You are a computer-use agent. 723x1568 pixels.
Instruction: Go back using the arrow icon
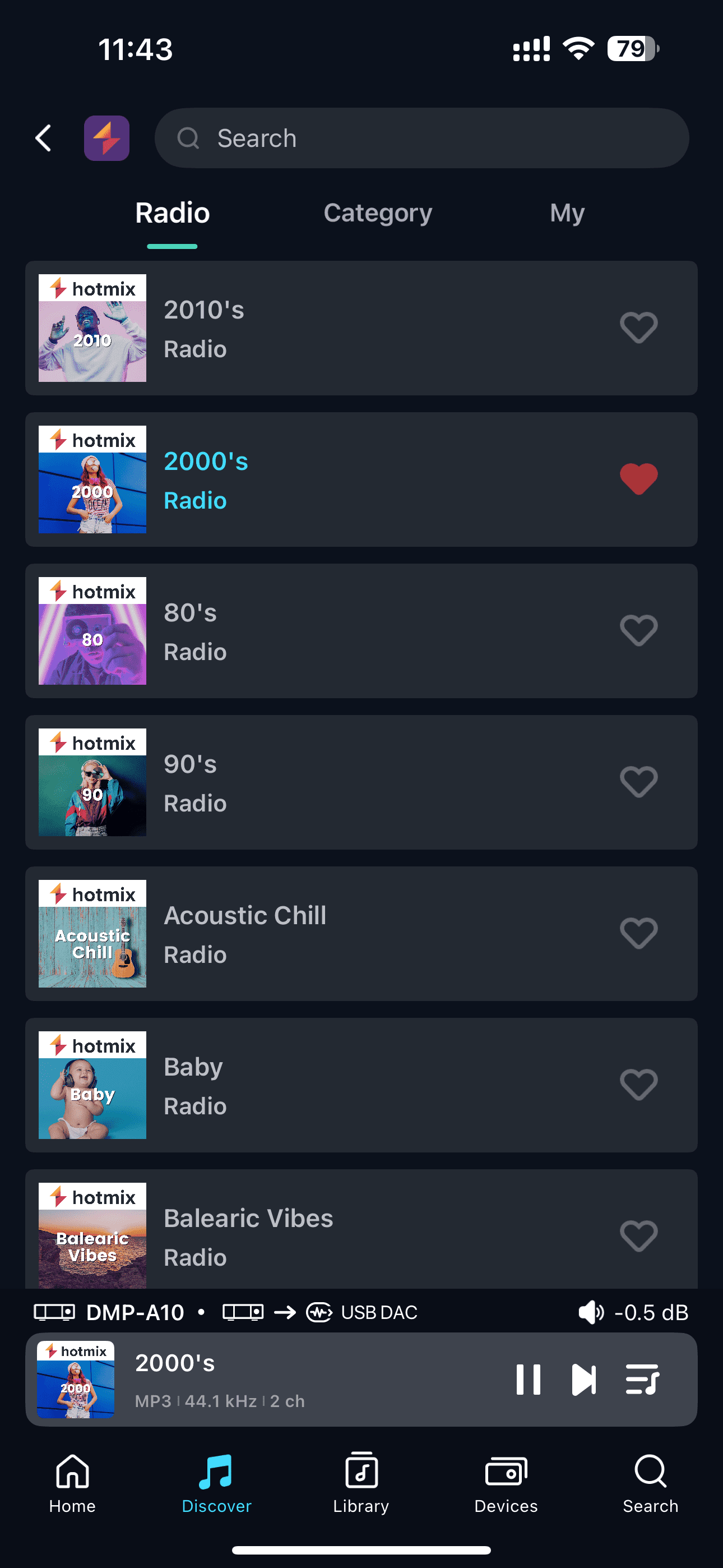(43, 138)
